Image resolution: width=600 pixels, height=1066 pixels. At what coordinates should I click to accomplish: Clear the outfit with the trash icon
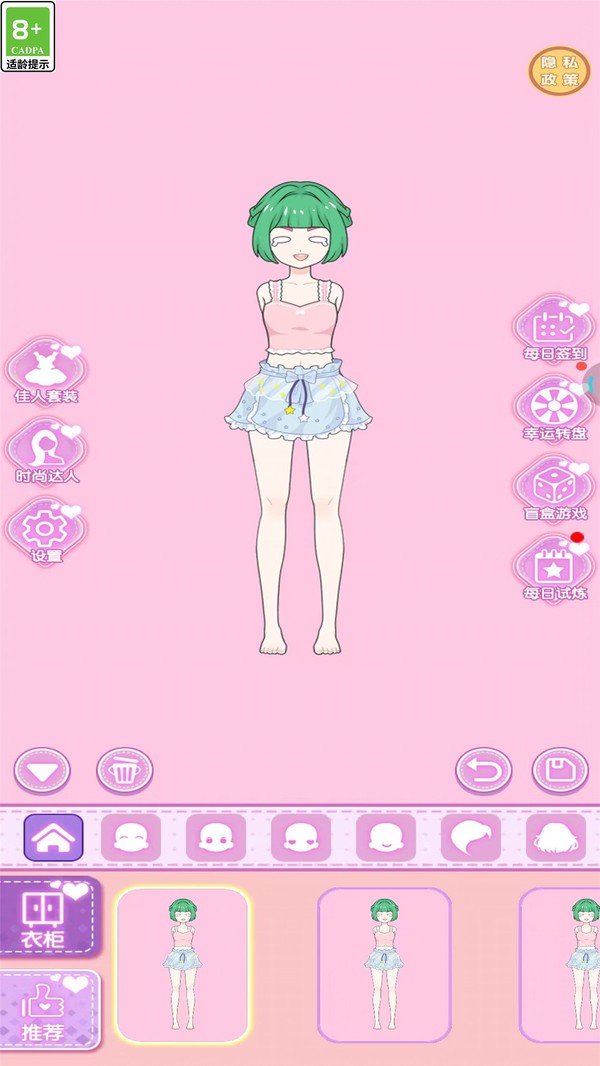[x=124, y=771]
